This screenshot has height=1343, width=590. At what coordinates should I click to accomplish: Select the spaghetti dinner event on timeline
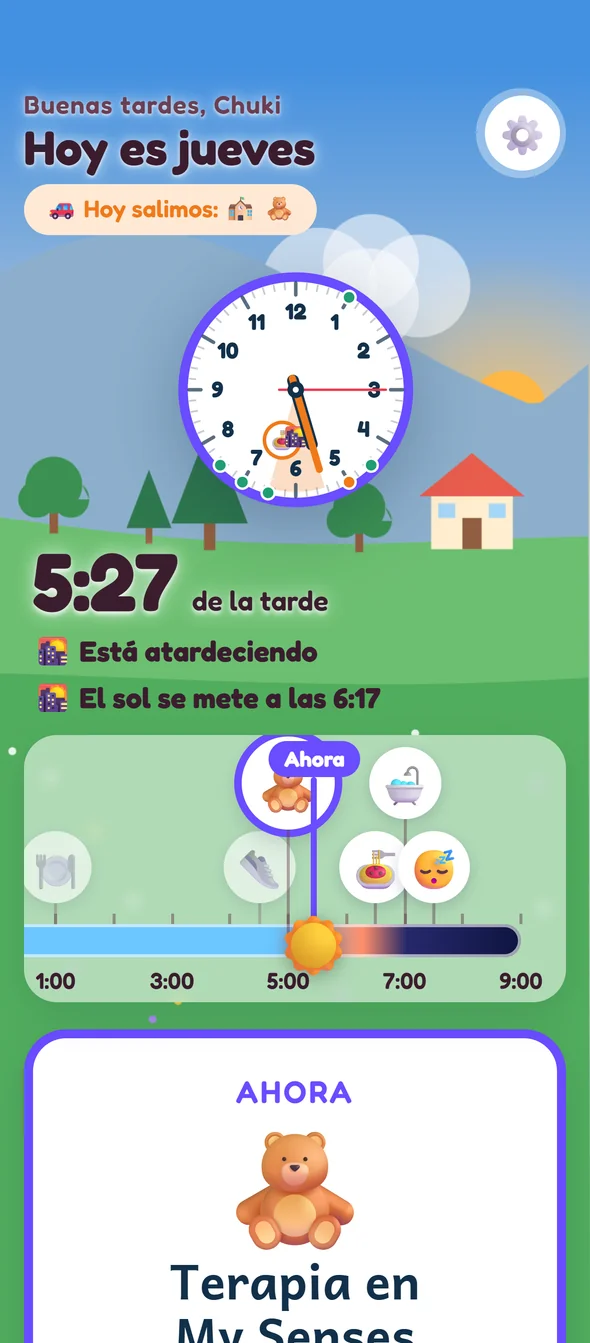[375, 867]
